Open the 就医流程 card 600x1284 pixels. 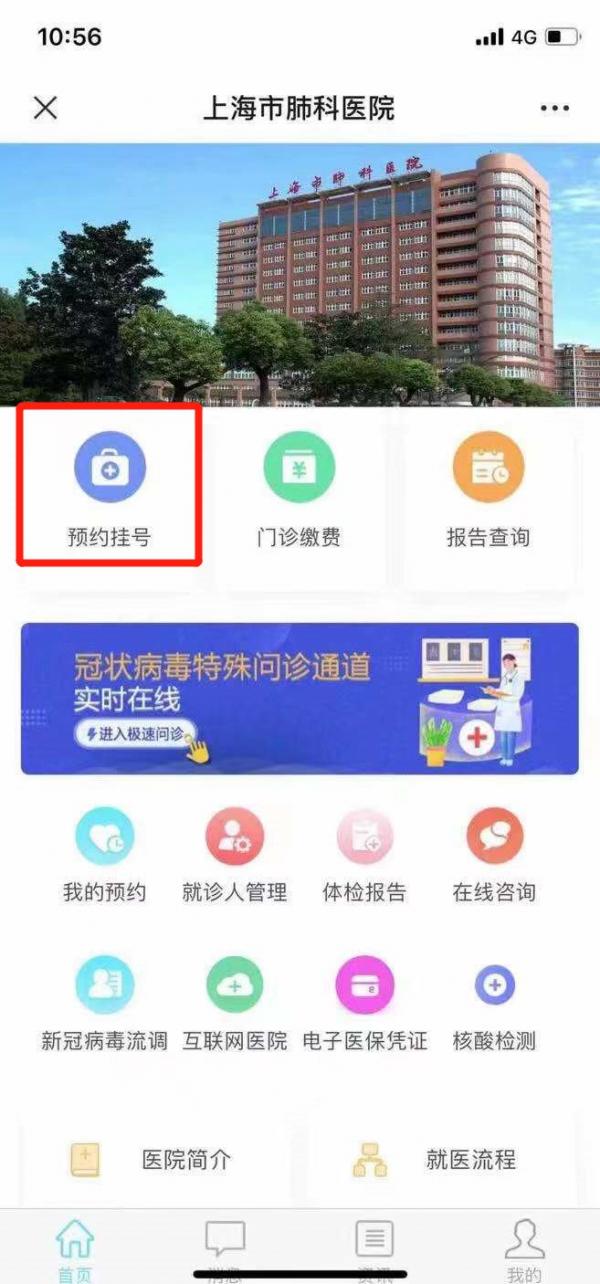pyautogui.click(x=441, y=1160)
